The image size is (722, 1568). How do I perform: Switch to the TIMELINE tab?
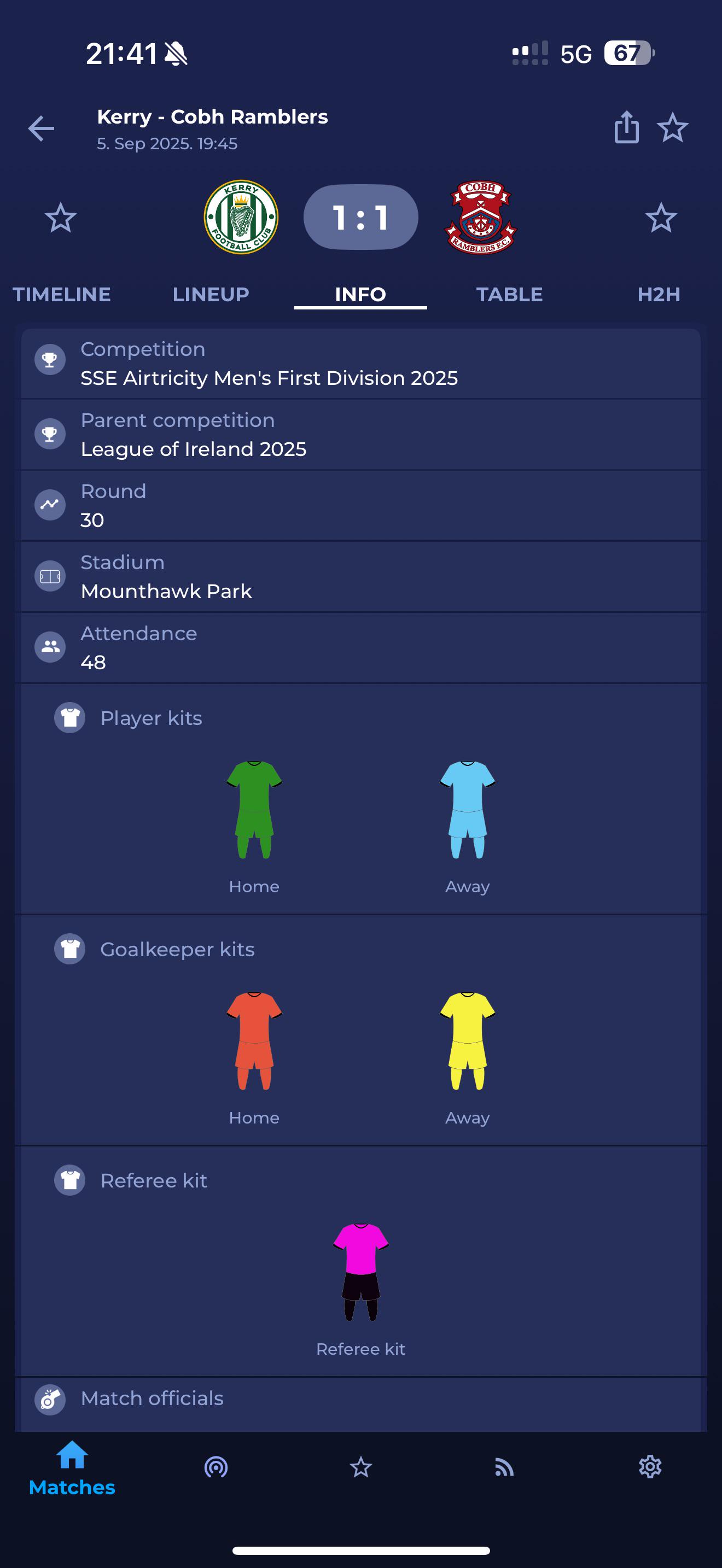[61, 295]
